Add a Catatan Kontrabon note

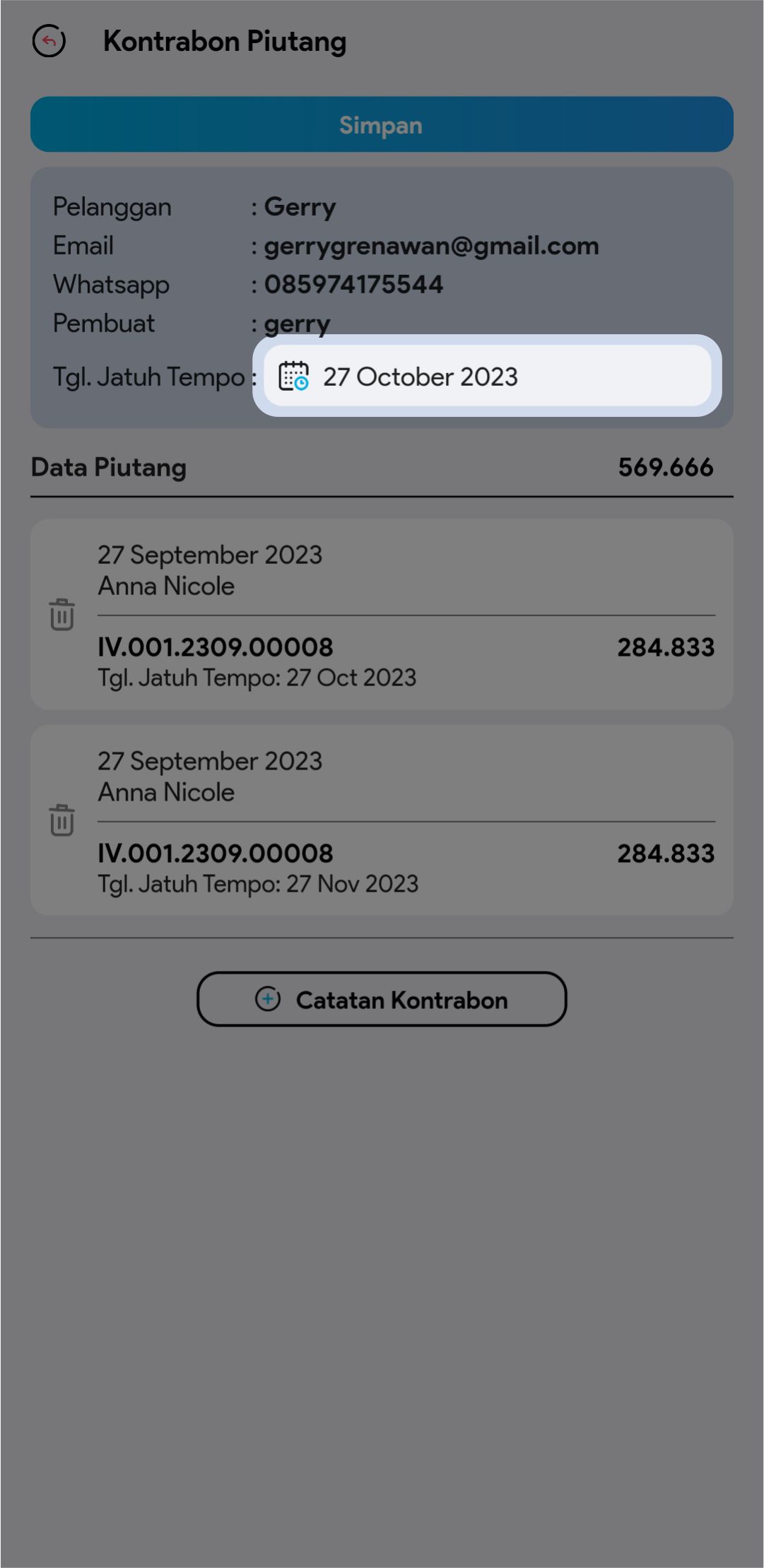[382, 999]
